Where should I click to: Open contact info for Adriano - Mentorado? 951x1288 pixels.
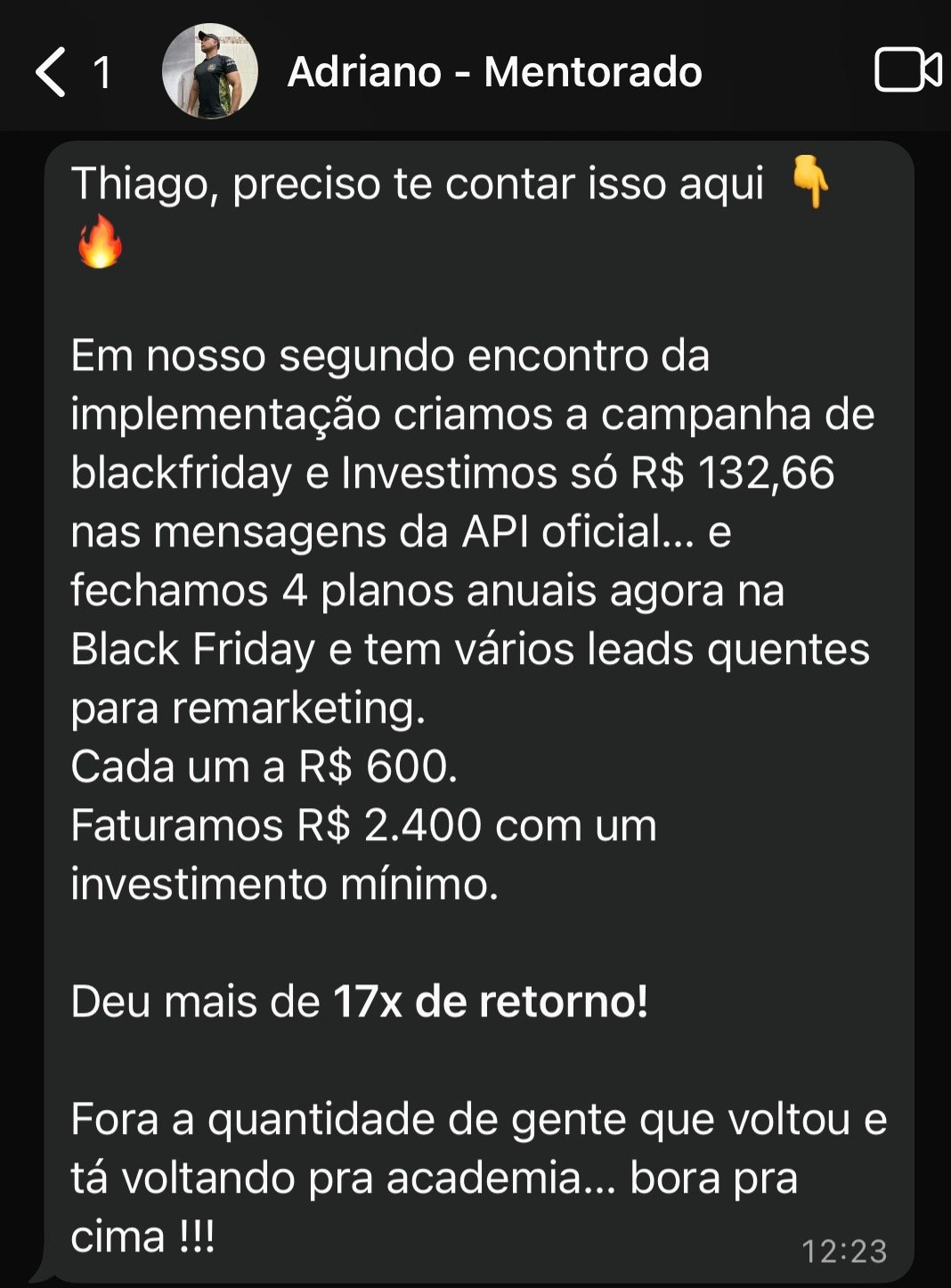pos(494,72)
